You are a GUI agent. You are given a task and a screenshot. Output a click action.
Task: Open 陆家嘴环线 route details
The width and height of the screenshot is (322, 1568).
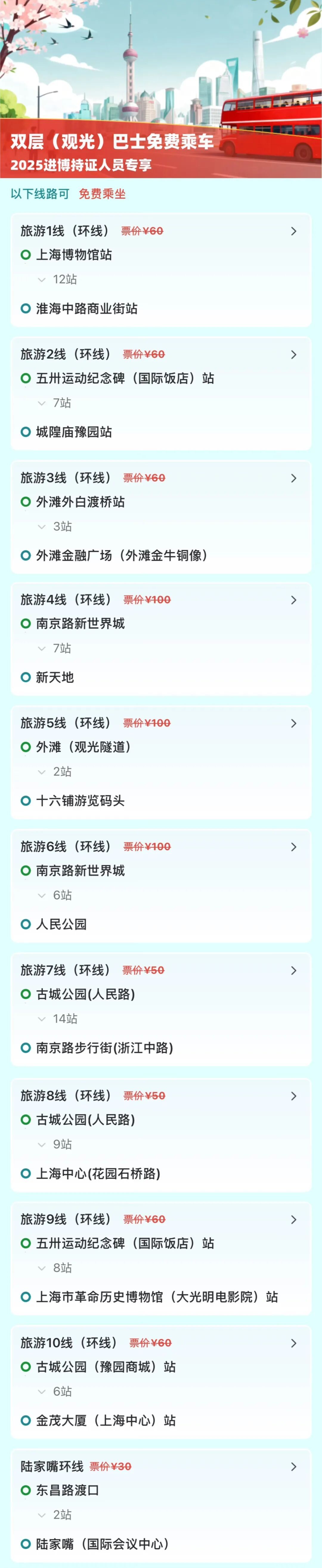293,1466
